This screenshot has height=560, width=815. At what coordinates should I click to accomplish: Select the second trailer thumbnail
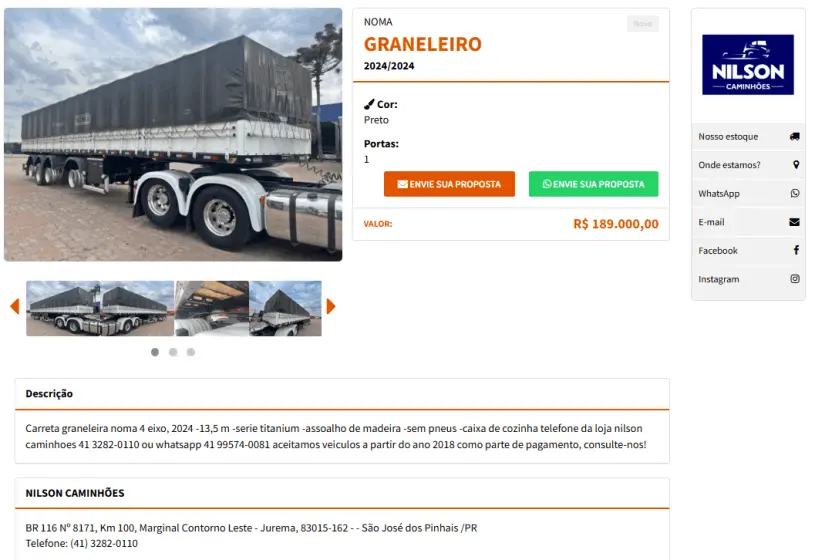coord(138,308)
